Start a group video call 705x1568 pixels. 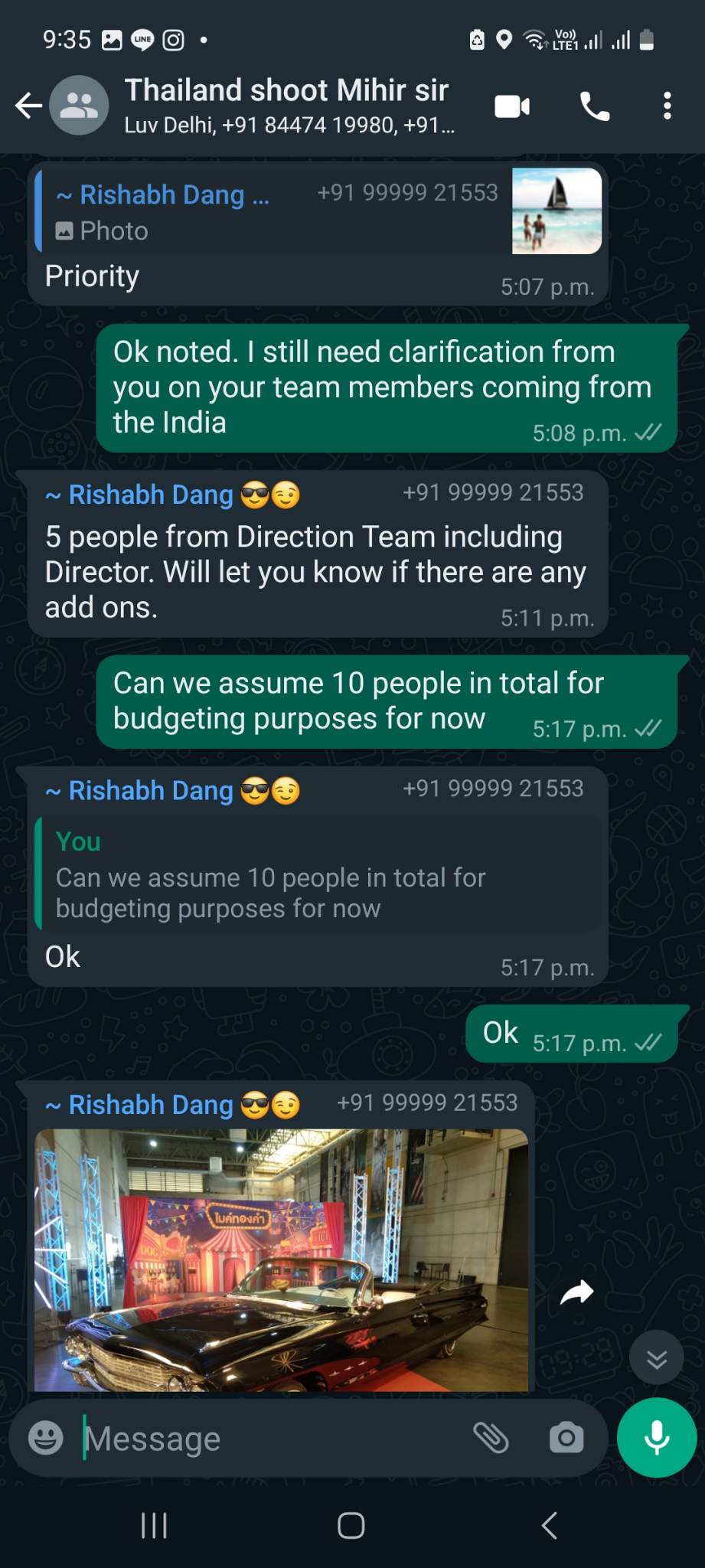point(512,106)
